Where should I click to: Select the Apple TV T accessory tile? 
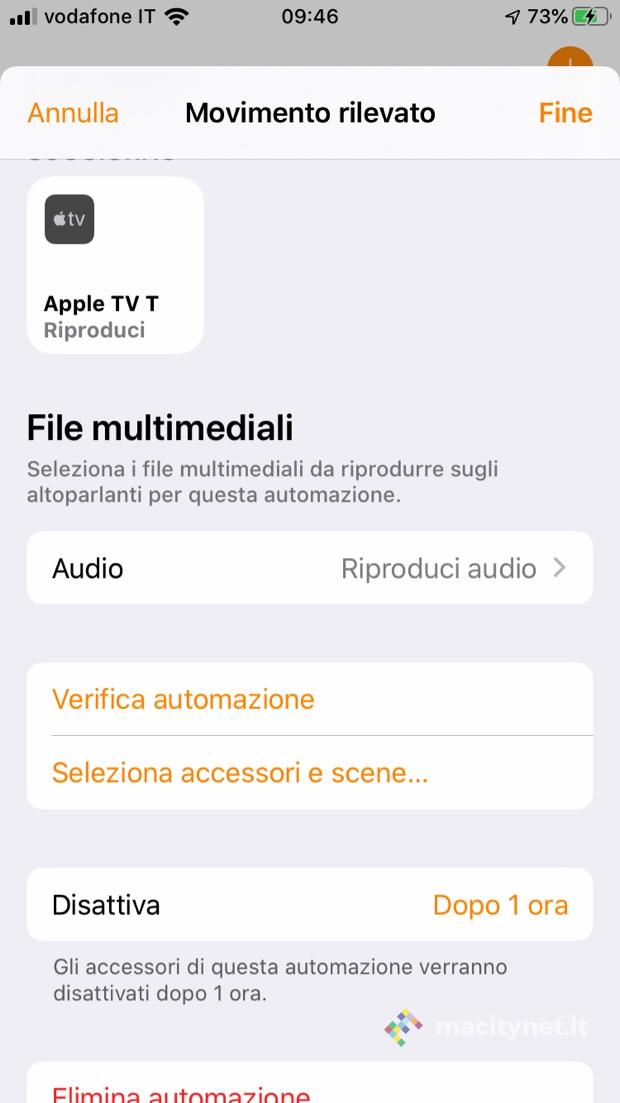[115, 265]
